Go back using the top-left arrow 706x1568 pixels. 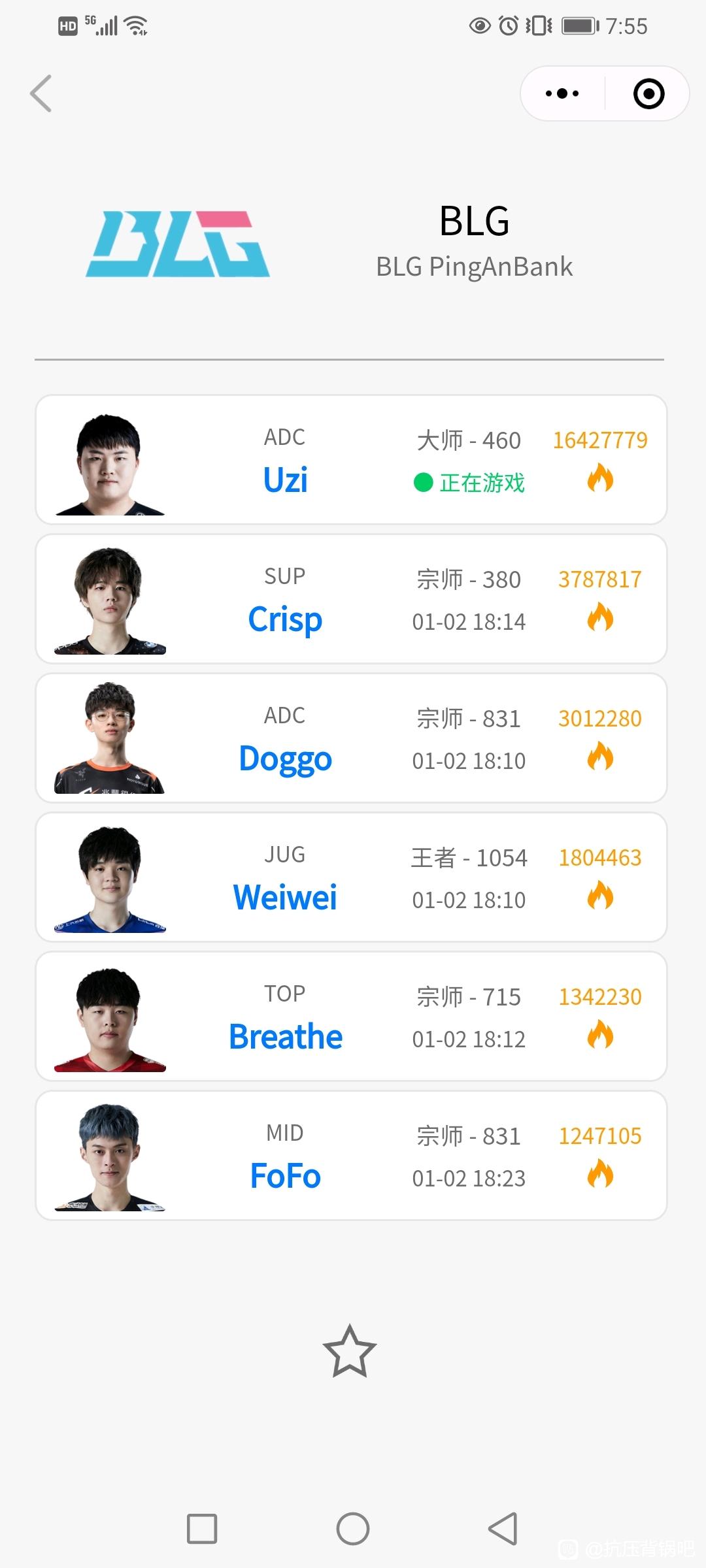pyautogui.click(x=41, y=93)
